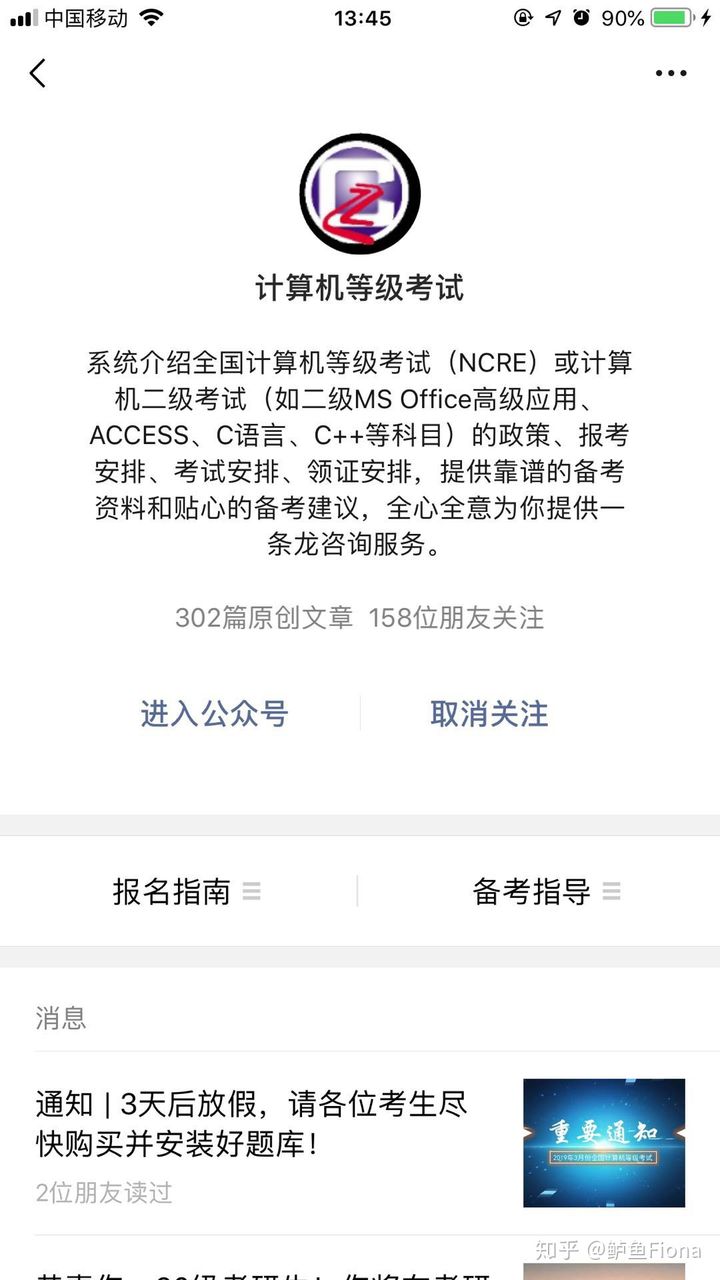Tap the 计算机等级考试 account avatar
The width and height of the screenshot is (720, 1280).
(360, 193)
